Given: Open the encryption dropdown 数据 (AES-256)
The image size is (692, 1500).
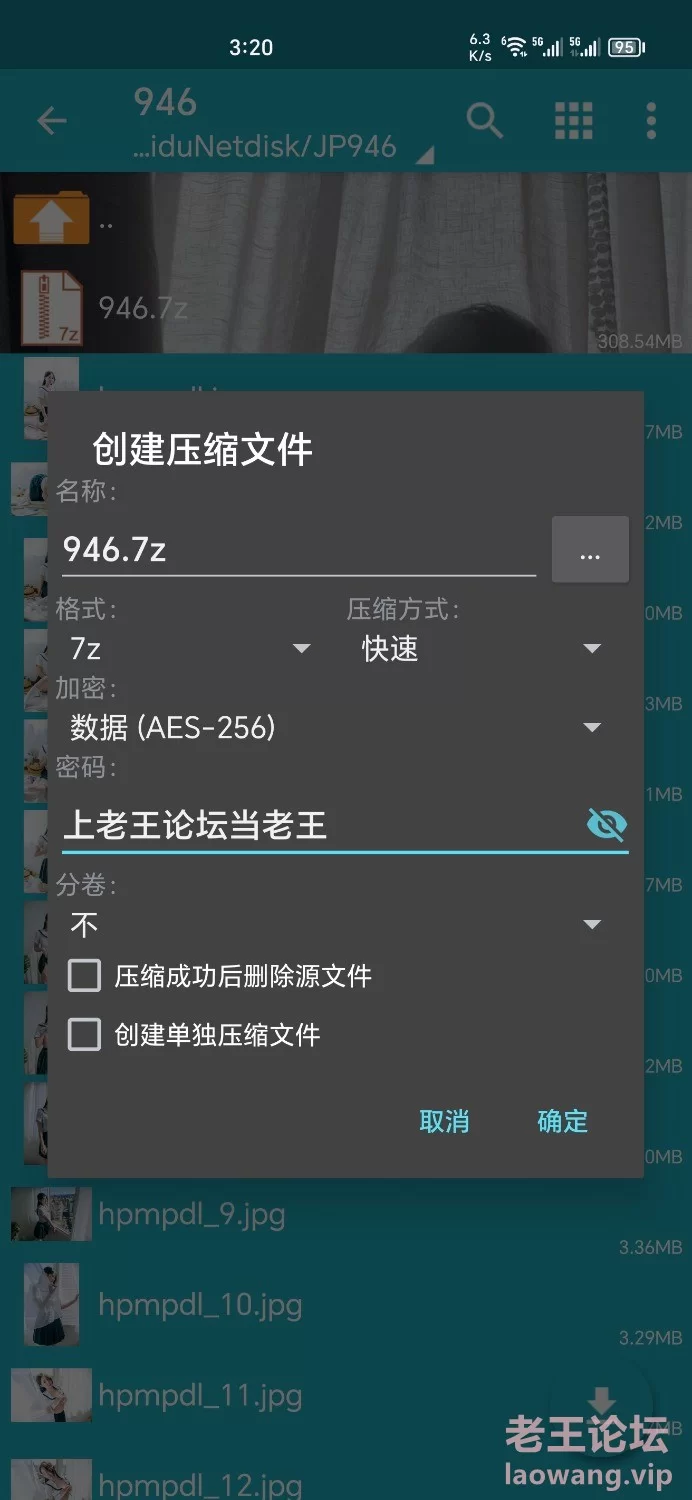Looking at the screenshot, I should [335, 728].
